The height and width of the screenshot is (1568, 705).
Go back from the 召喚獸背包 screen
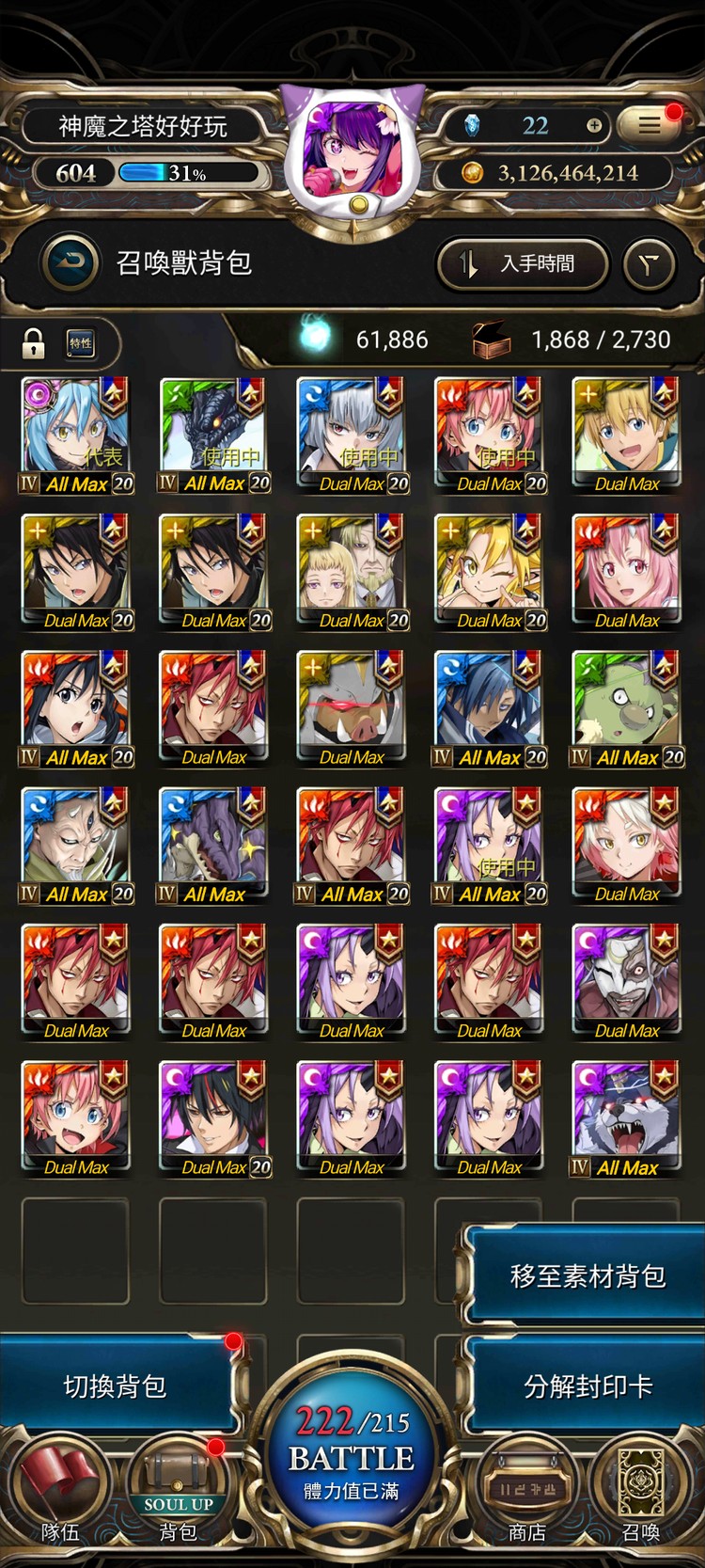[70, 263]
